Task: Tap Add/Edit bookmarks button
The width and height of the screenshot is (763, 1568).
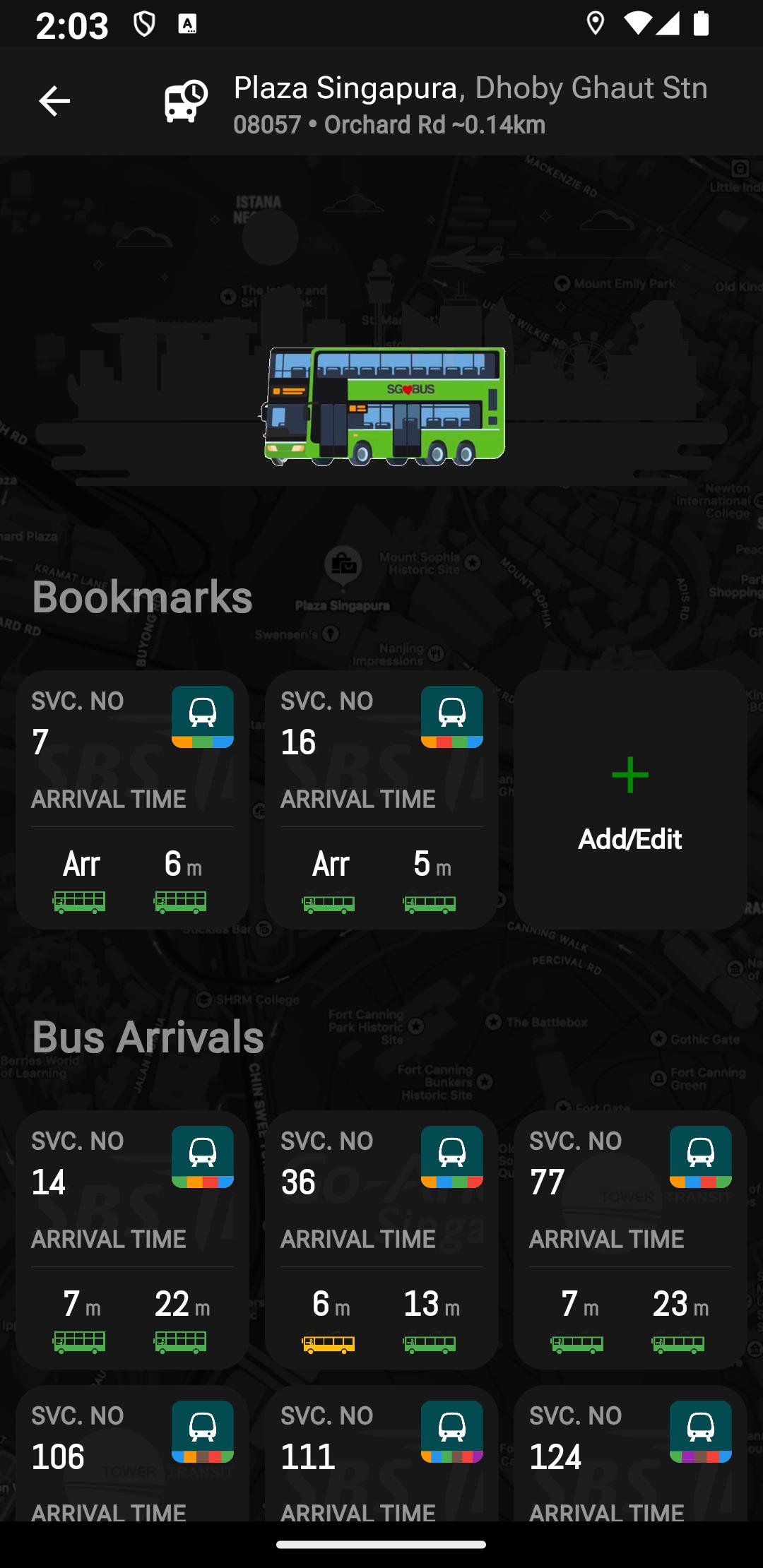Action: coord(630,799)
